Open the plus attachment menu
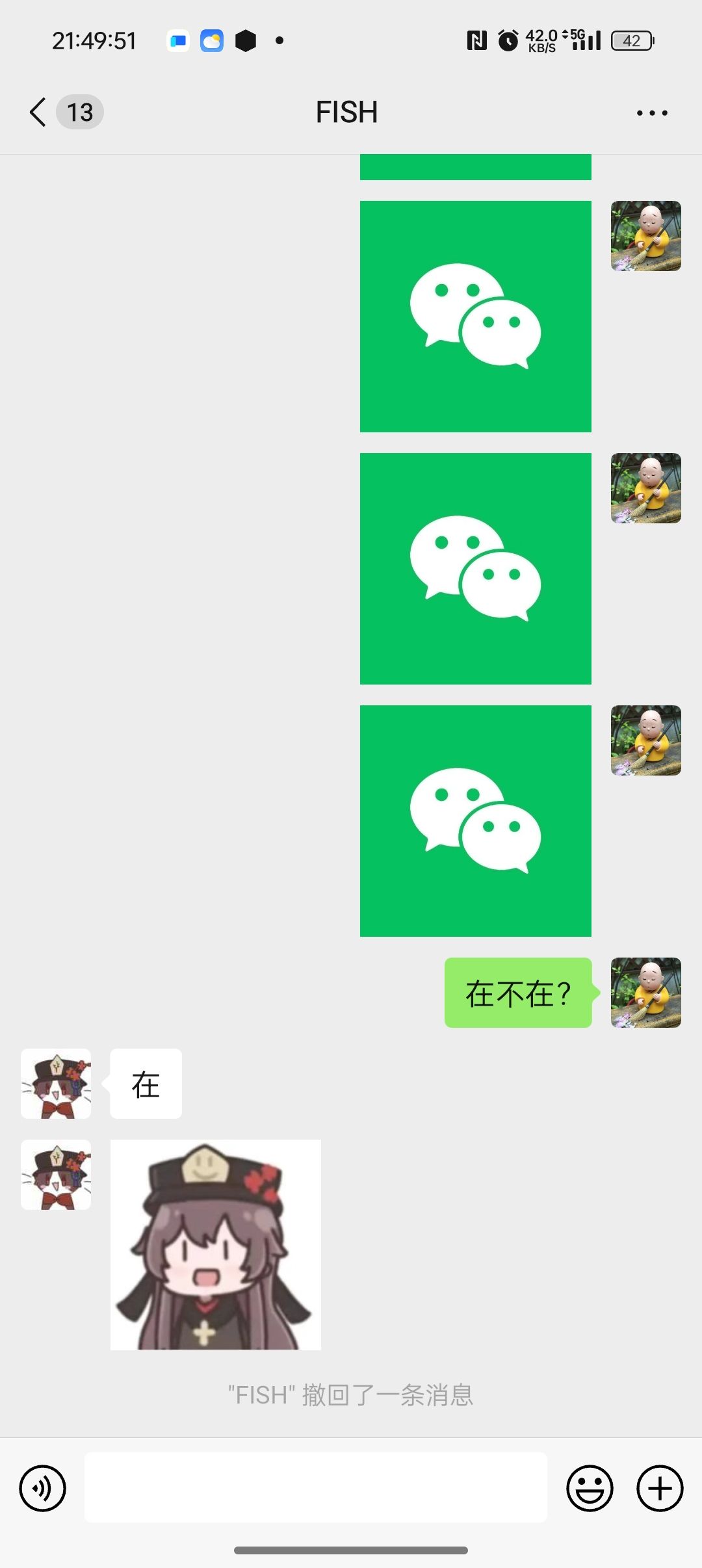This screenshot has width=702, height=1568. click(x=659, y=1488)
